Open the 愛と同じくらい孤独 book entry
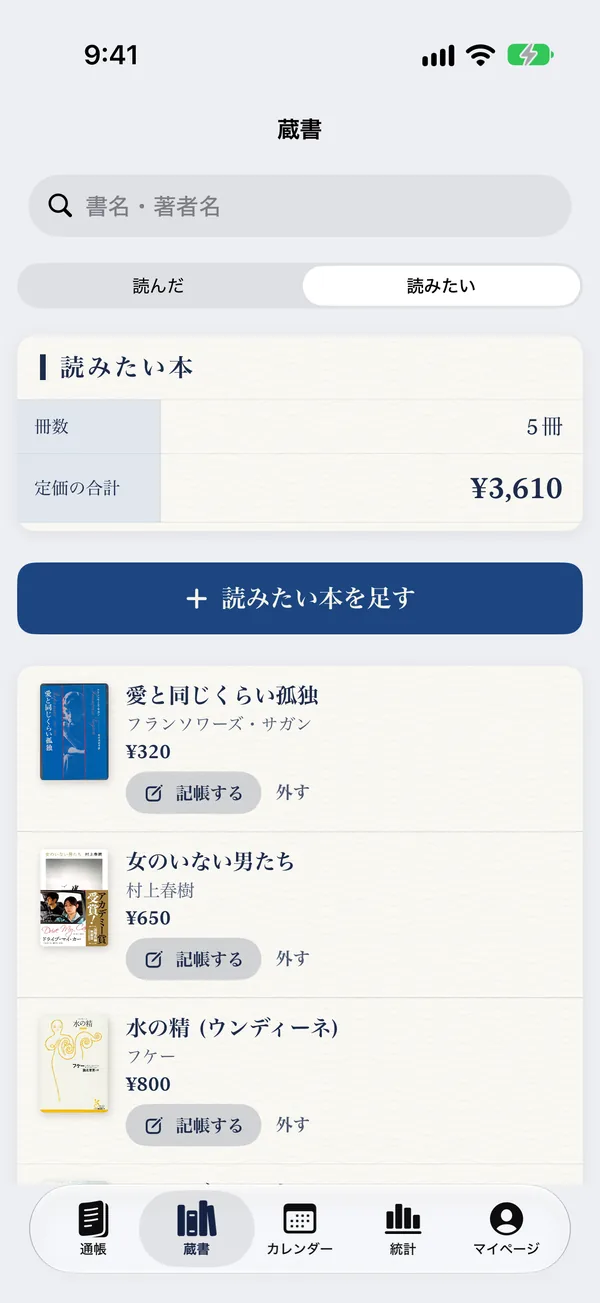 [x=300, y=749]
